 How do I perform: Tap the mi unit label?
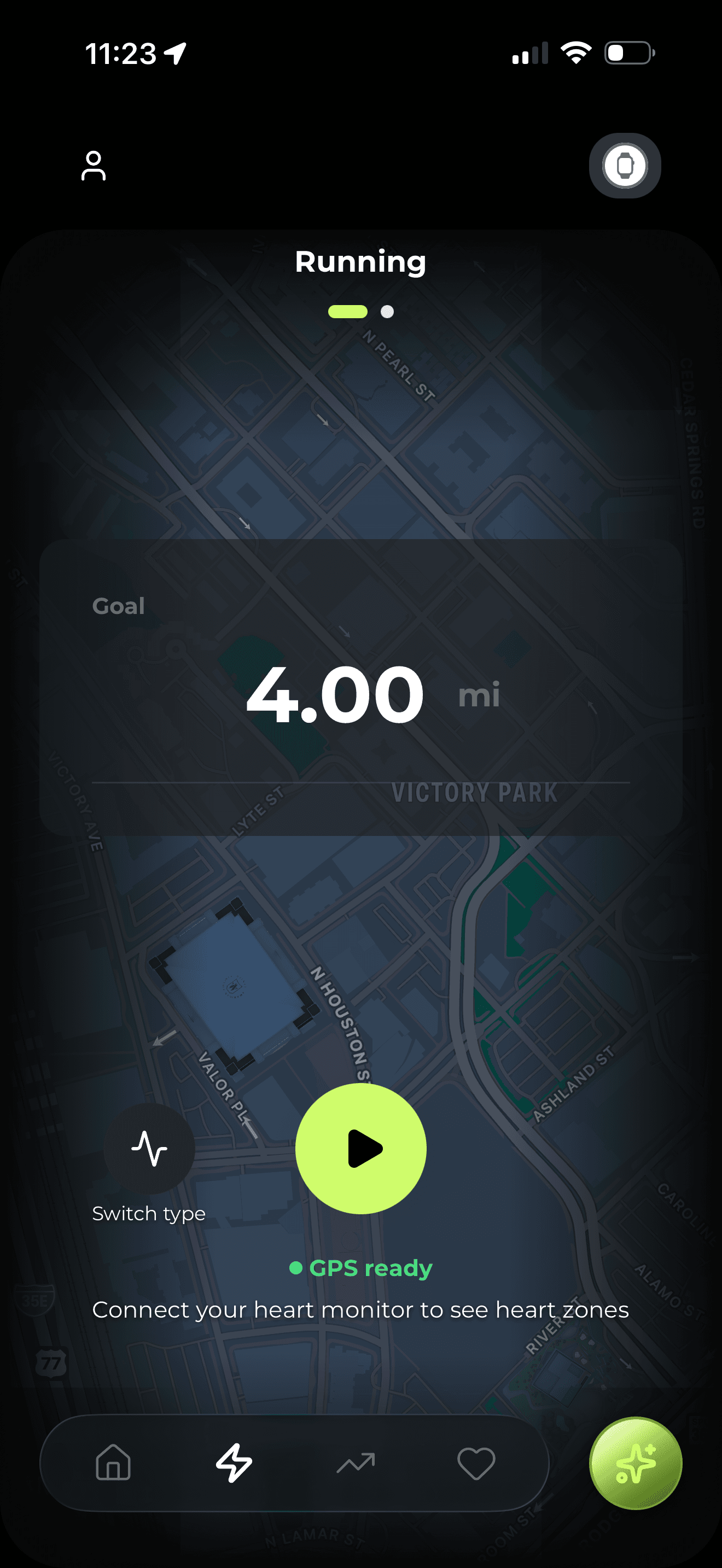(479, 696)
